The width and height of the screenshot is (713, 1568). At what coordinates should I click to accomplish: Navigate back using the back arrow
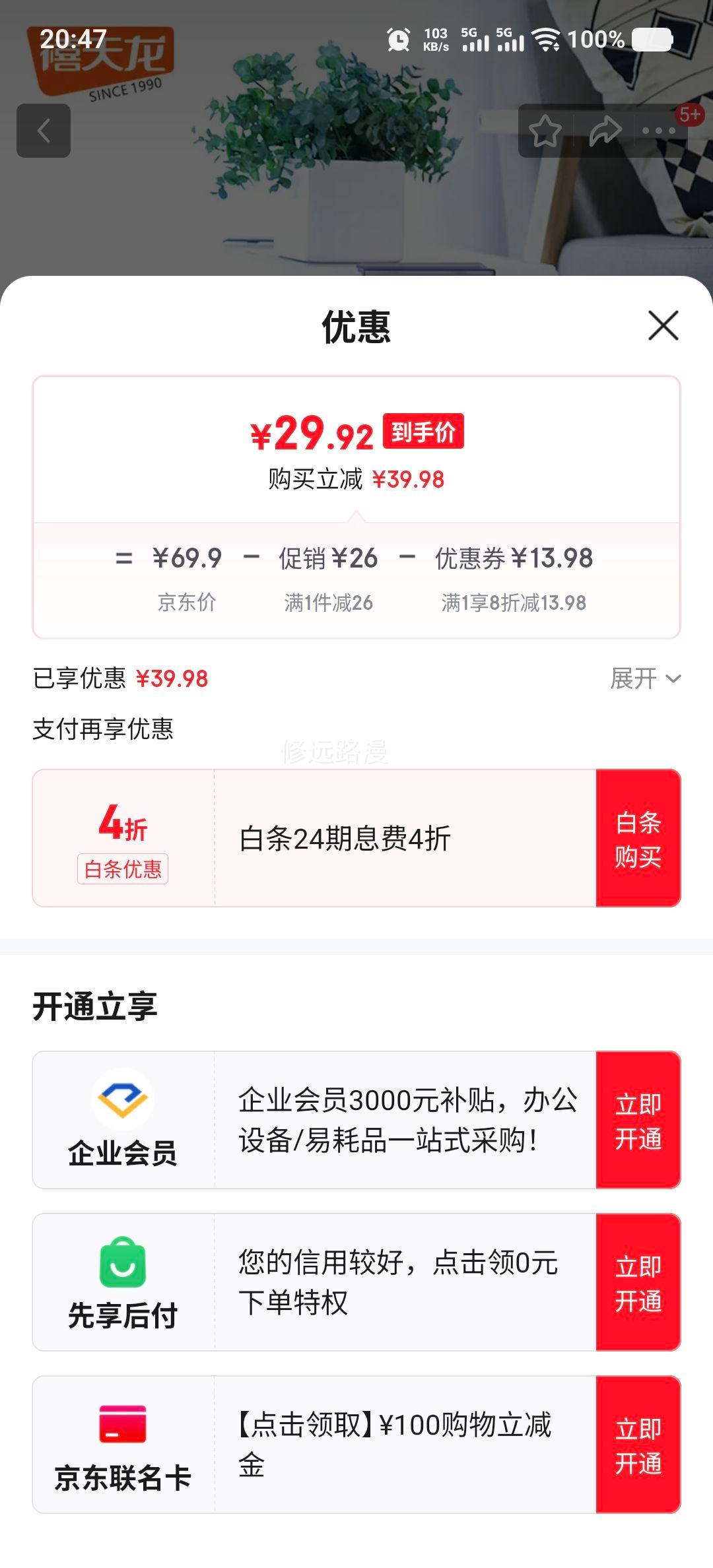tap(44, 131)
